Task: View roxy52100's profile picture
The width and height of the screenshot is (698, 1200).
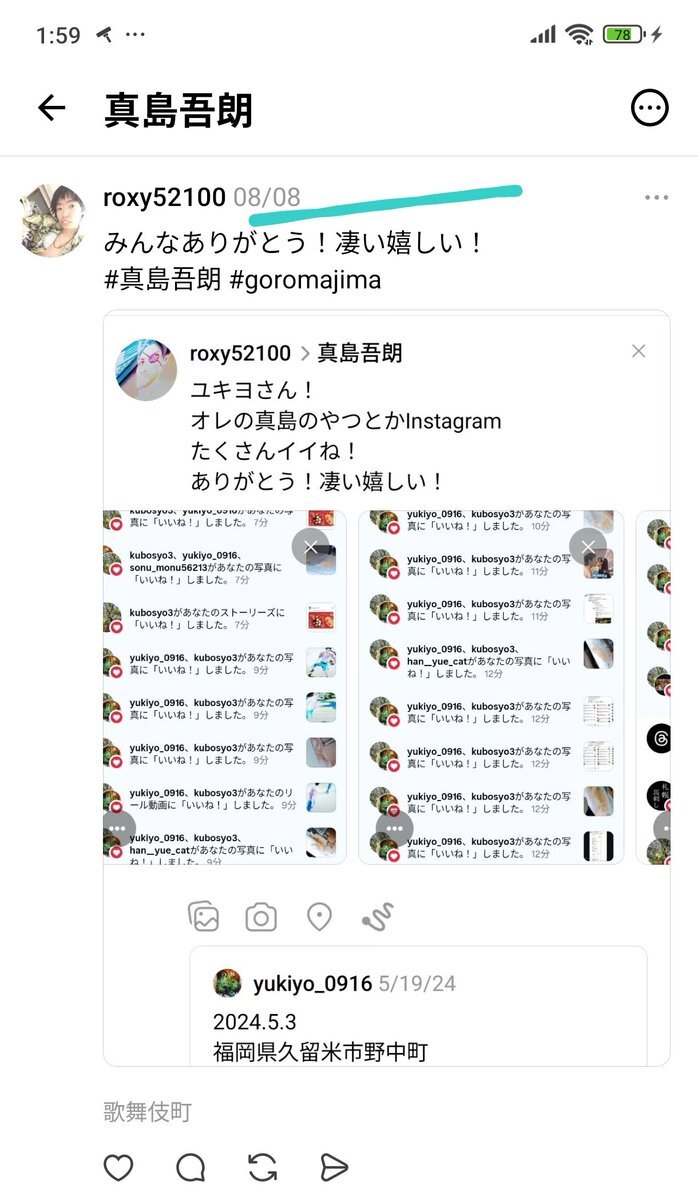Action: click(x=55, y=220)
